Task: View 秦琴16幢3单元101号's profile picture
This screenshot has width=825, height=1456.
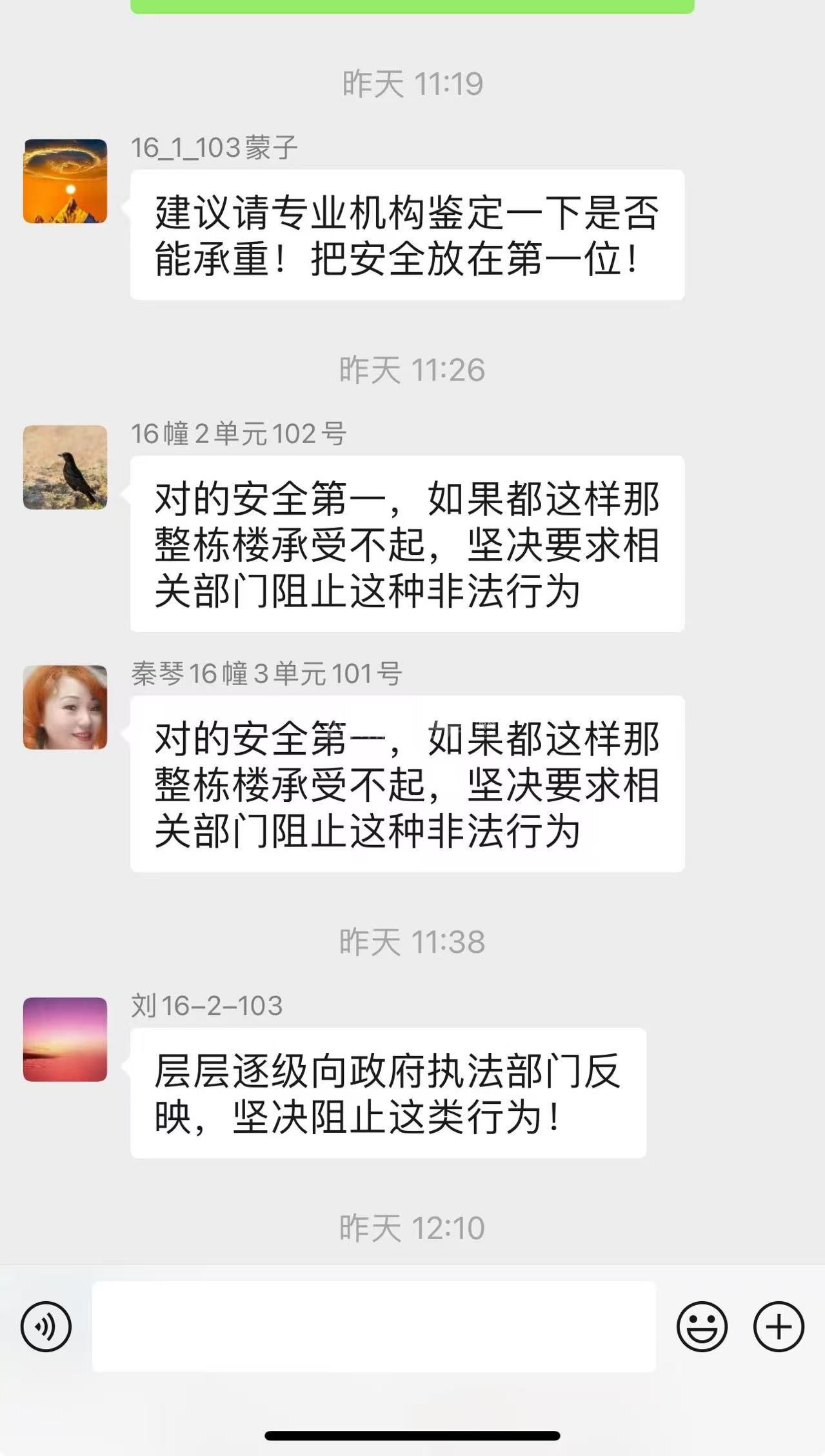Action: tap(65, 707)
